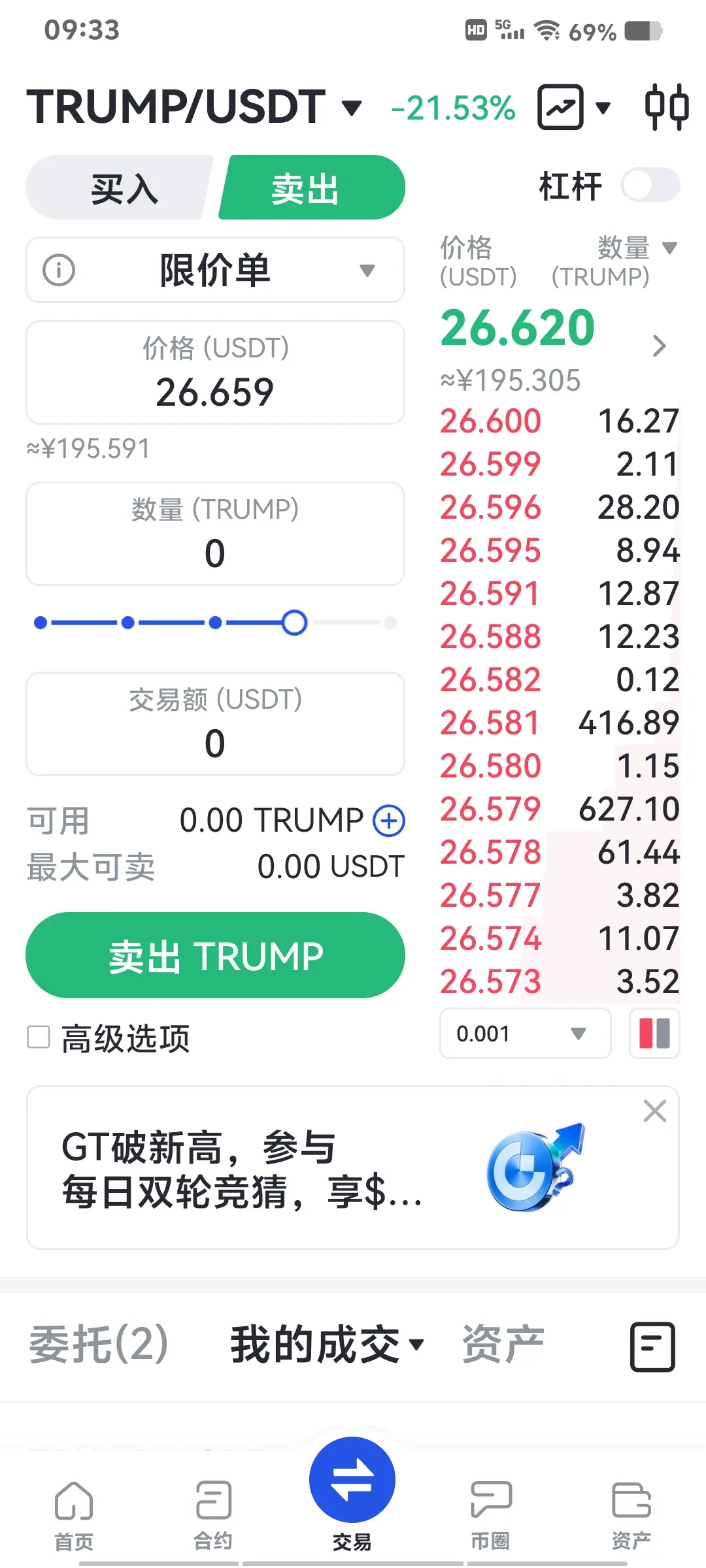
Task: Tap the 卖出 TRUMP sell button
Action: [215, 955]
